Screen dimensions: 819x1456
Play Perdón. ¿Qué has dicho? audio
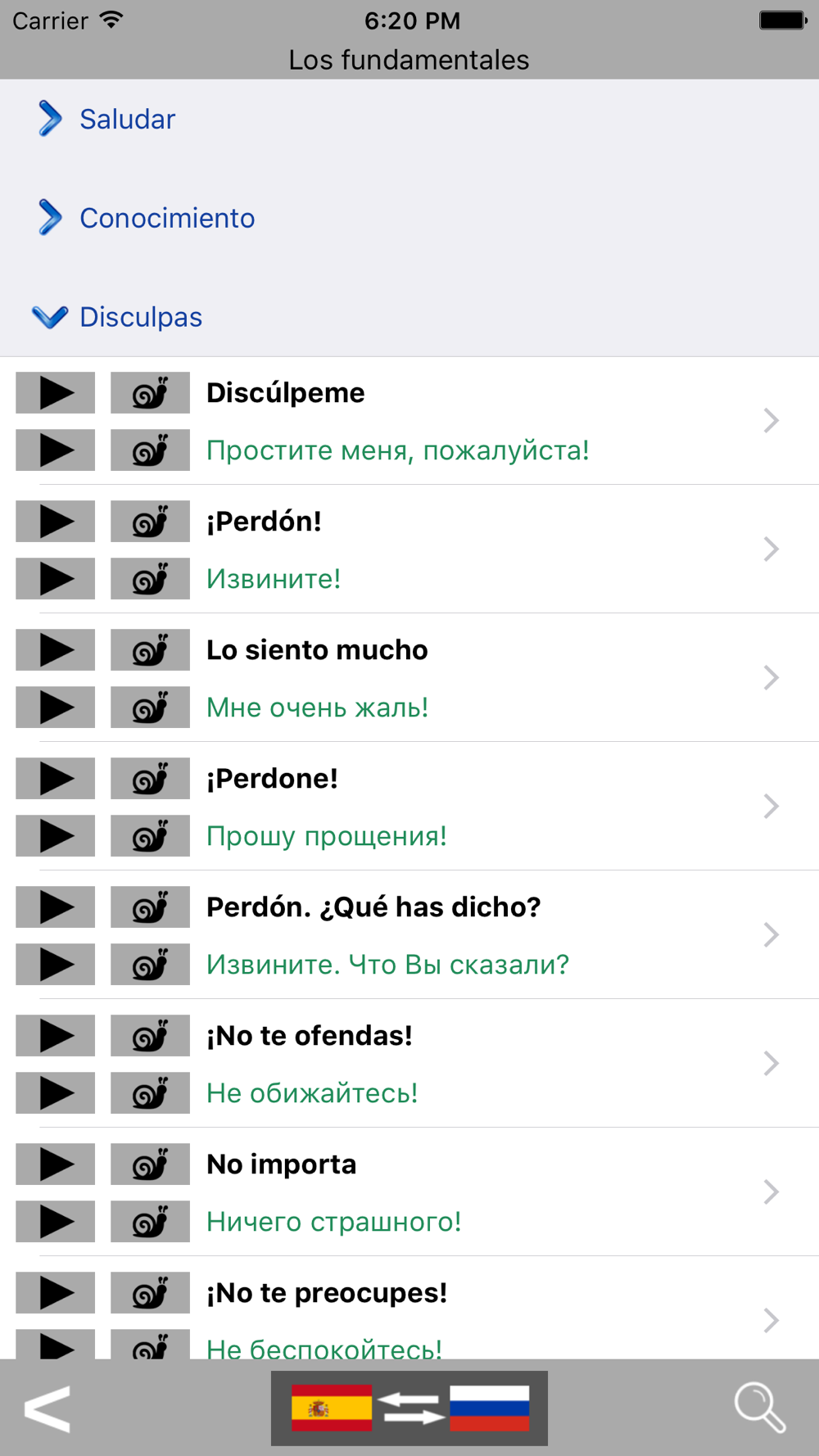pyautogui.click(x=56, y=907)
